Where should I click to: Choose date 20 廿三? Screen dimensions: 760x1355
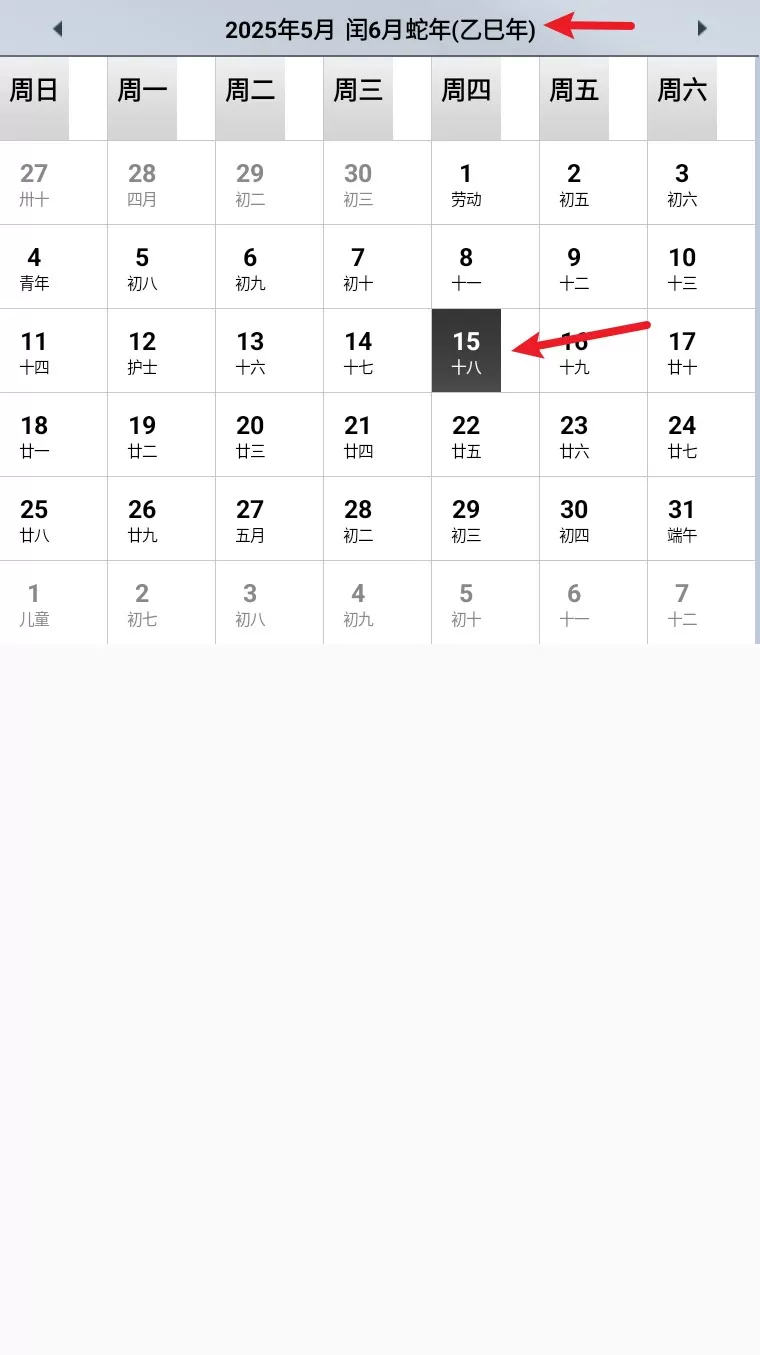(250, 435)
